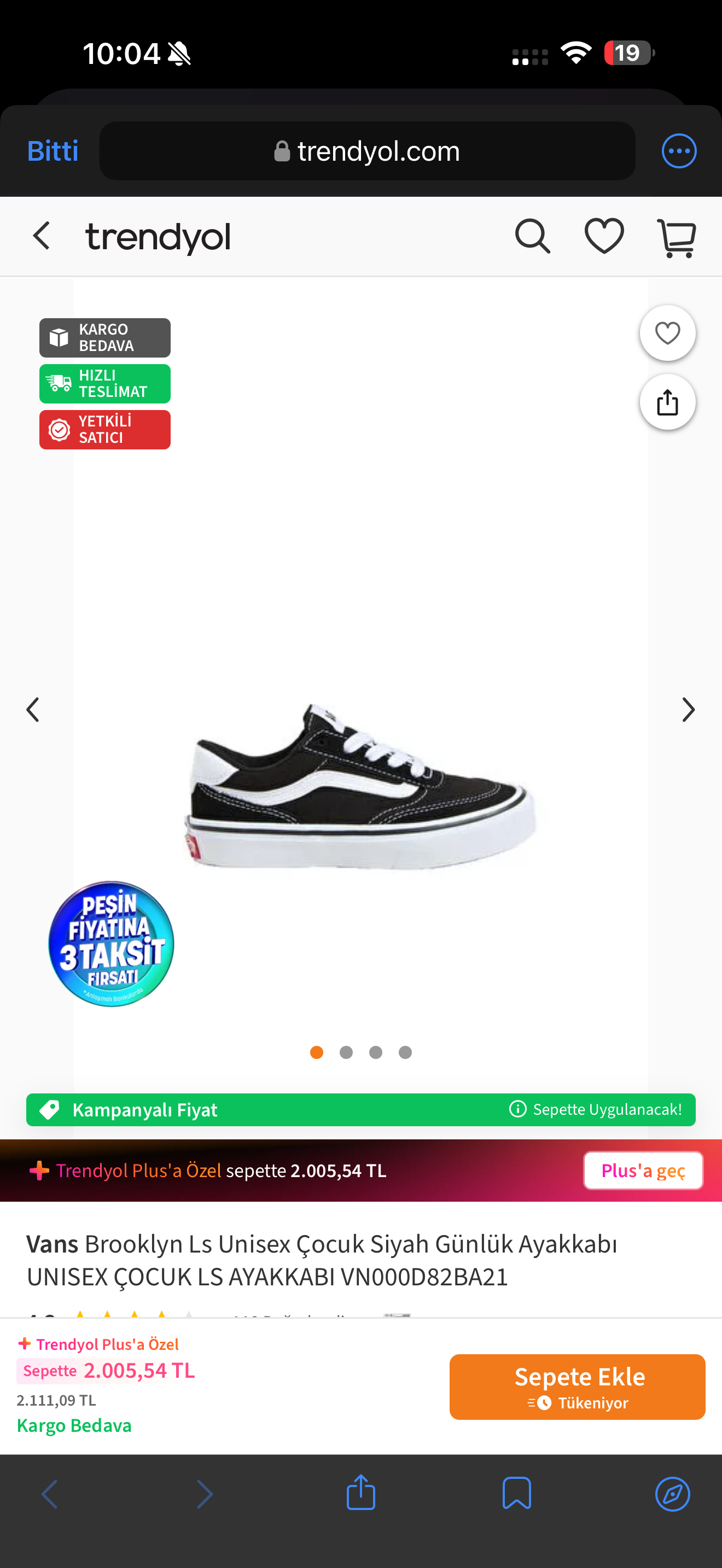The width and height of the screenshot is (722, 1568).
Task: Jump to the second photo indicator dot
Action: pos(346,1052)
